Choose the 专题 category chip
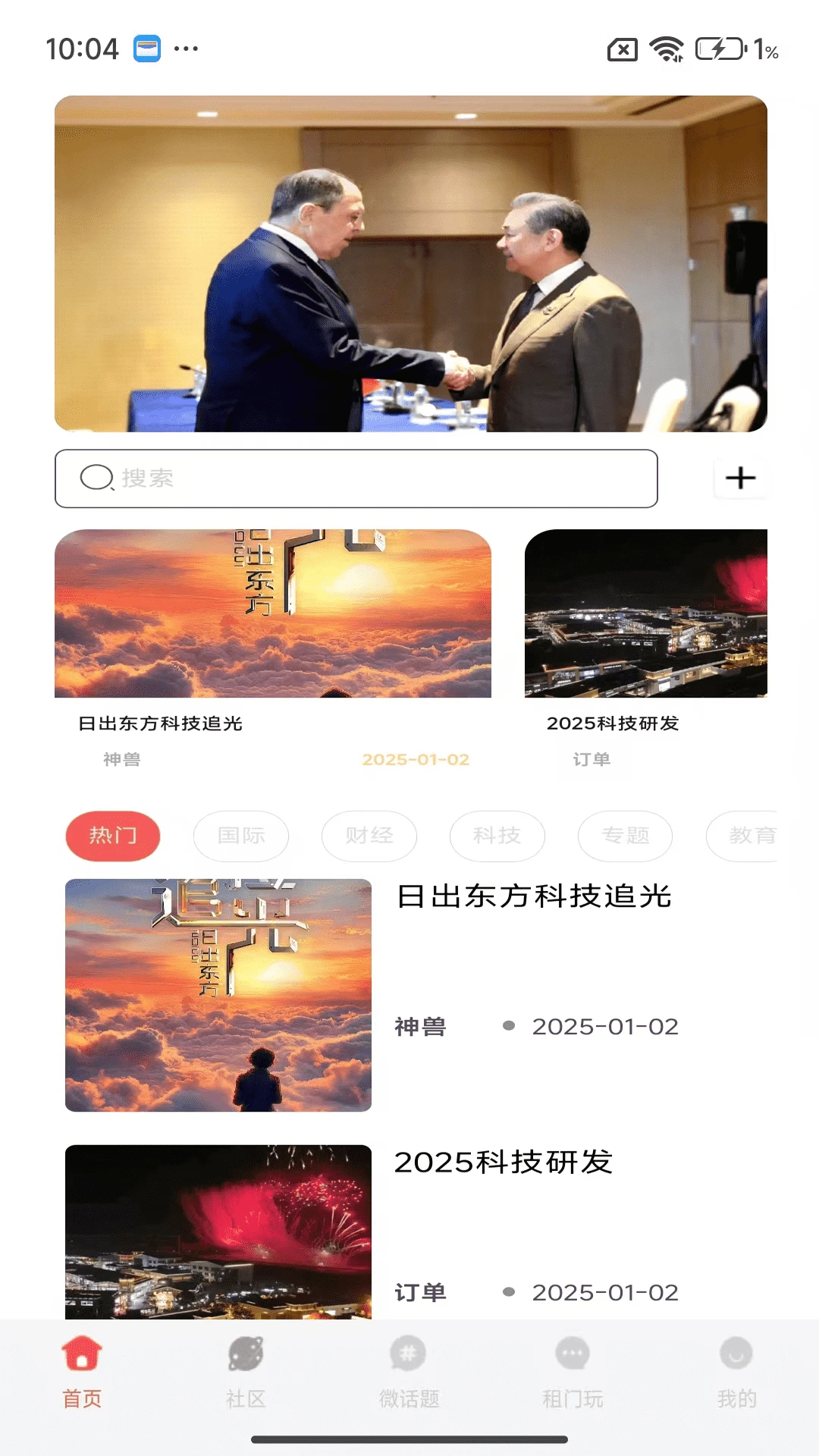The width and height of the screenshot is (819, 1456). 626,836
